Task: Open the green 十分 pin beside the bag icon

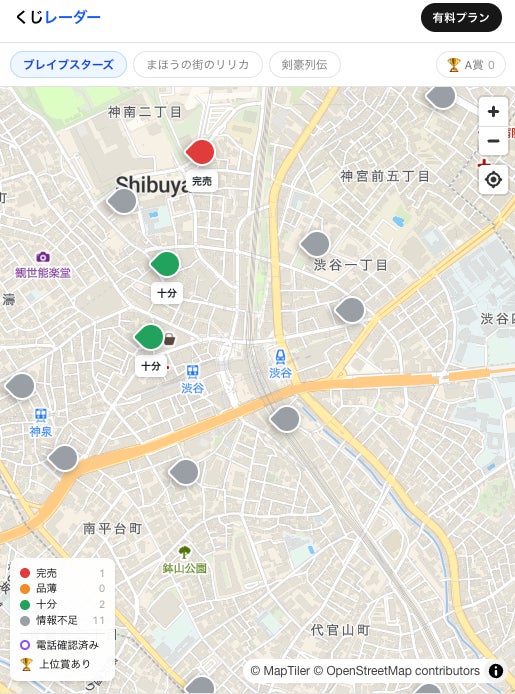Action: coord(150,337)
